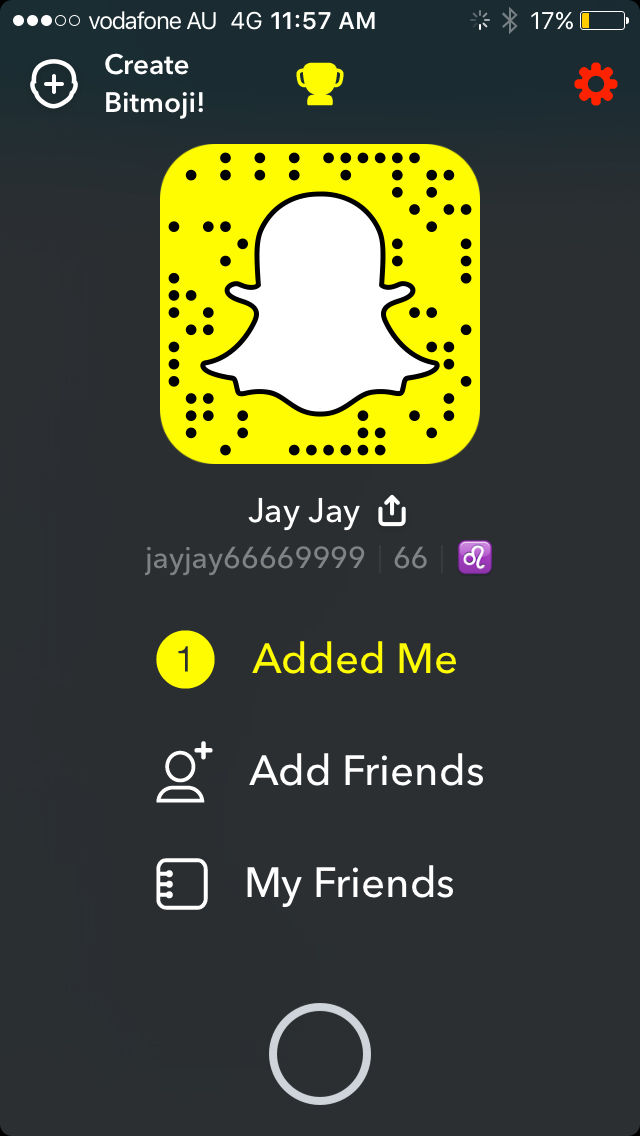Open the Create Bitmoji option
640x1136 pixels.
coord(120,84)
